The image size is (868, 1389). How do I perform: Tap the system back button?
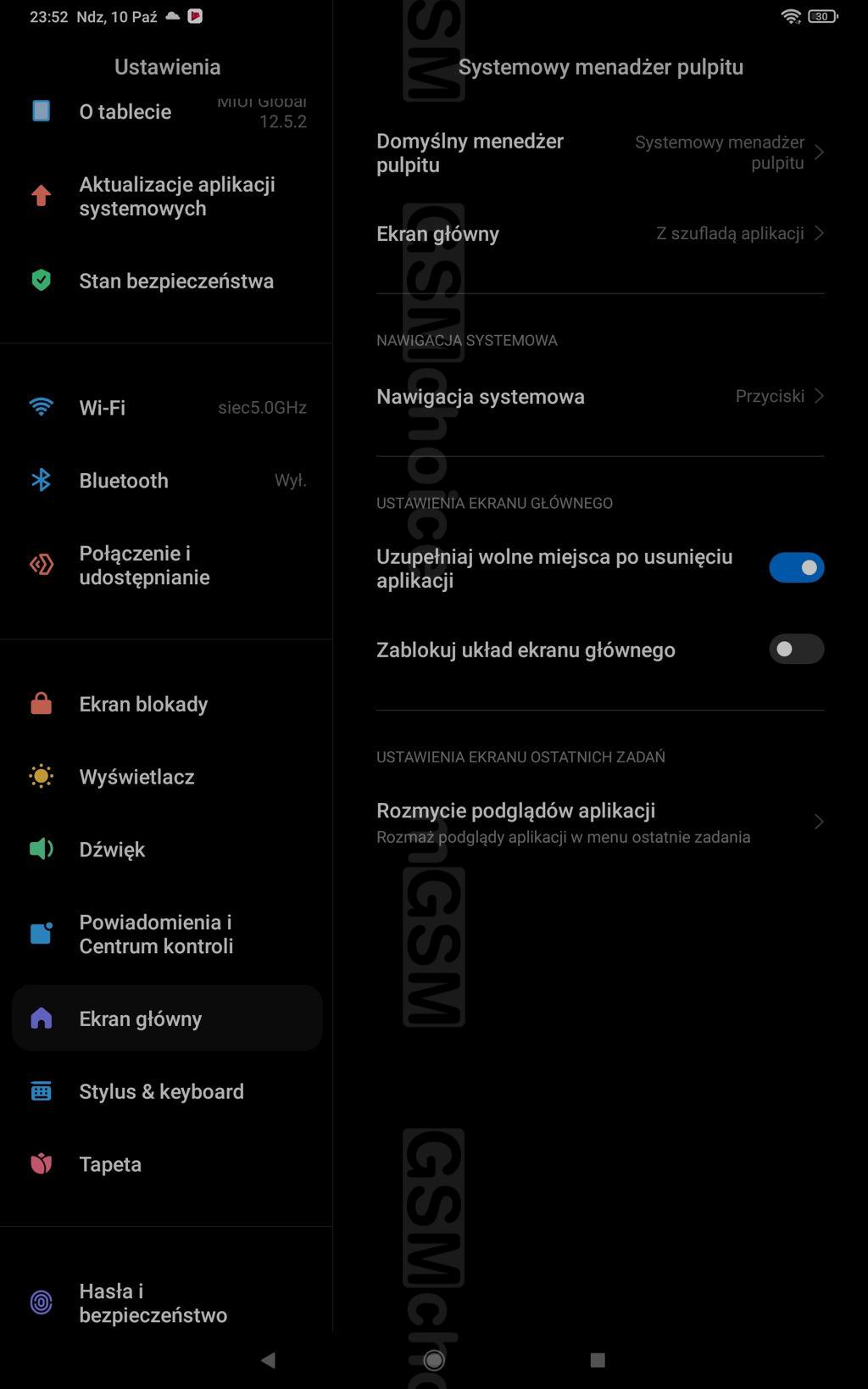269,1360
